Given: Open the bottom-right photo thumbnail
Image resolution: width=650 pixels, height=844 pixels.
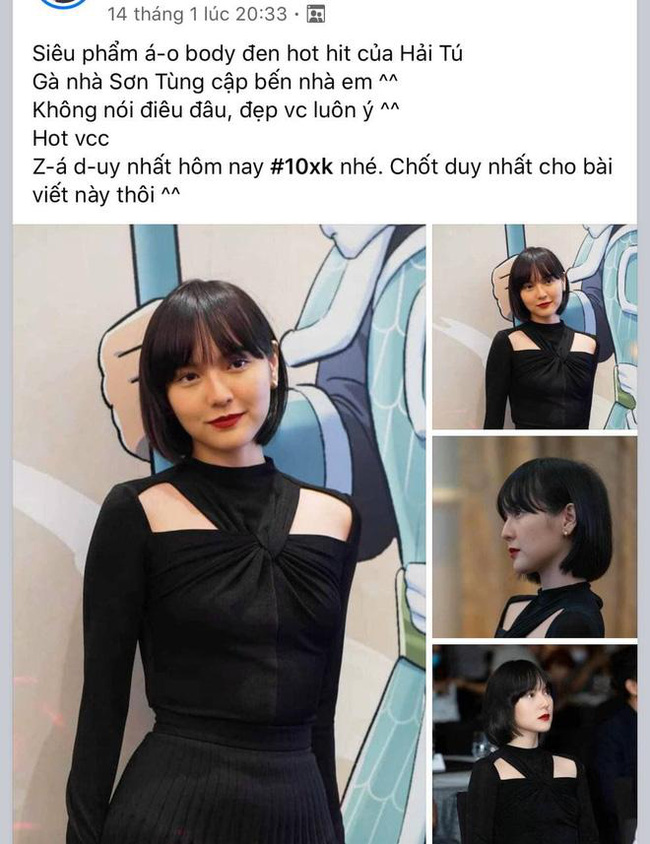Looking at the screenshot, I should click(x=534, y=743).
